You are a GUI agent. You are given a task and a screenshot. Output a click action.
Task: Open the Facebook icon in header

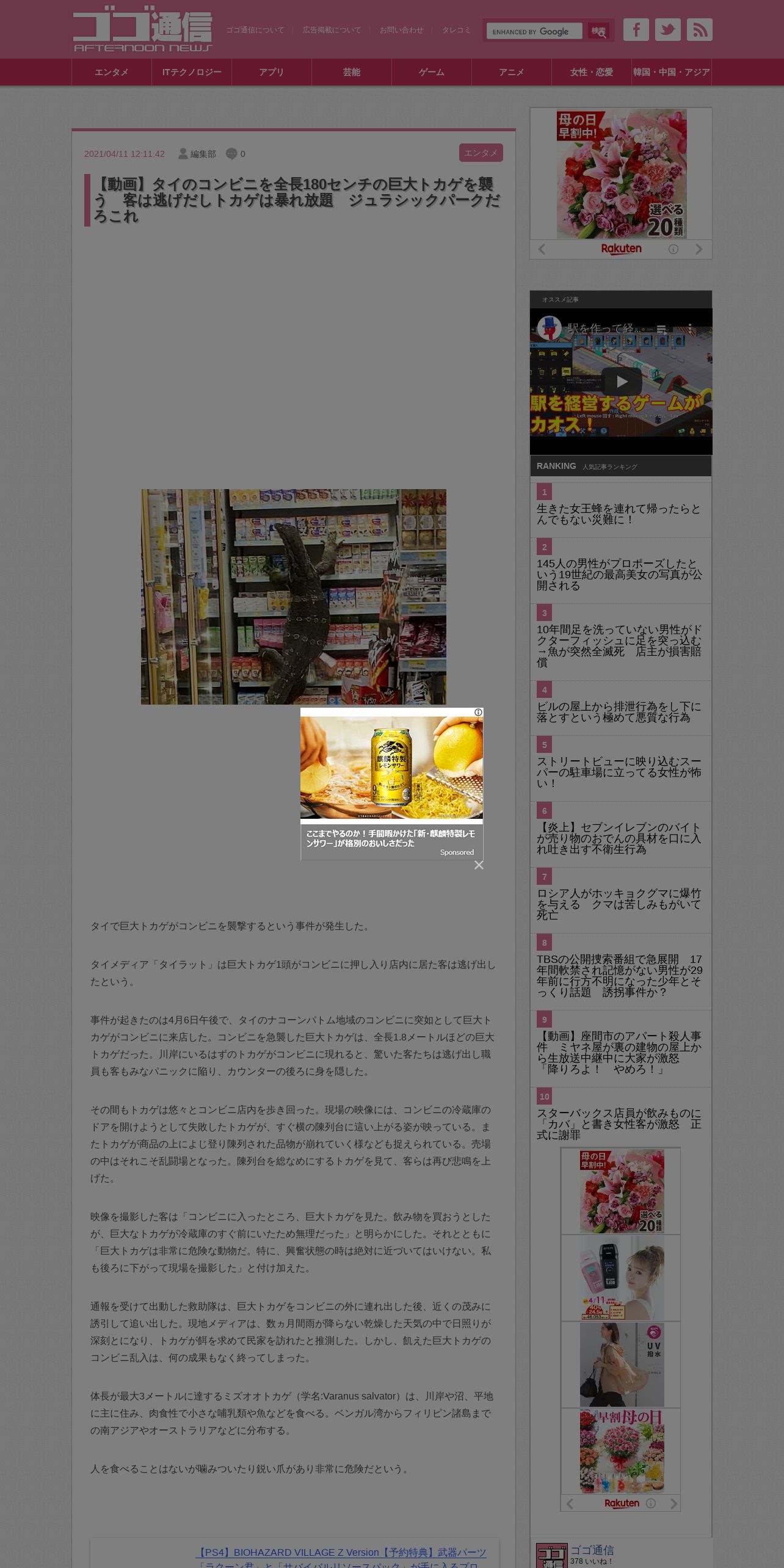[x=636, y=30]
